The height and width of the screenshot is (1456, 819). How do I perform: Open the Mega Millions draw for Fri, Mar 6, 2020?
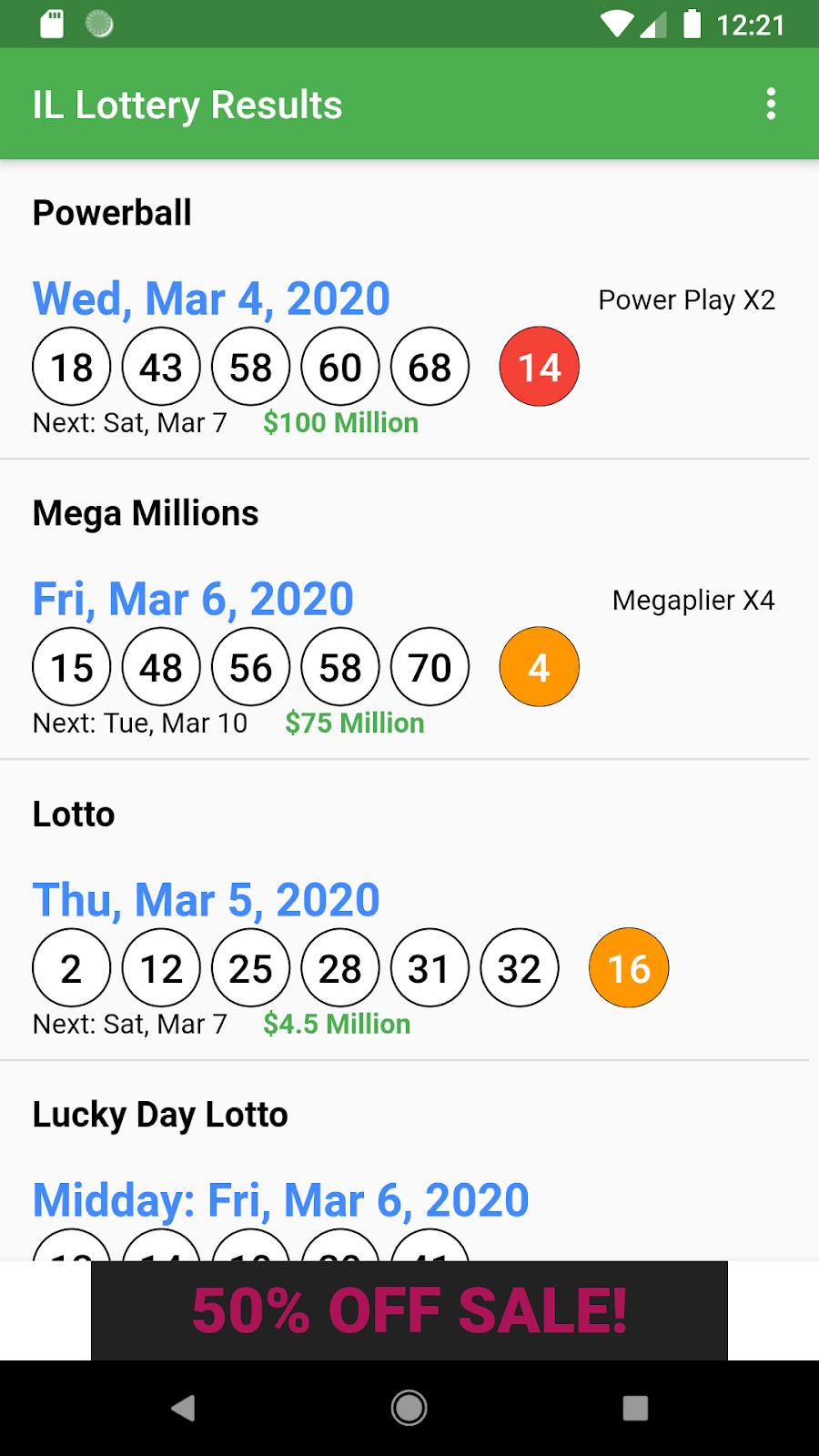pyautogui.click(x=193, y=598)
